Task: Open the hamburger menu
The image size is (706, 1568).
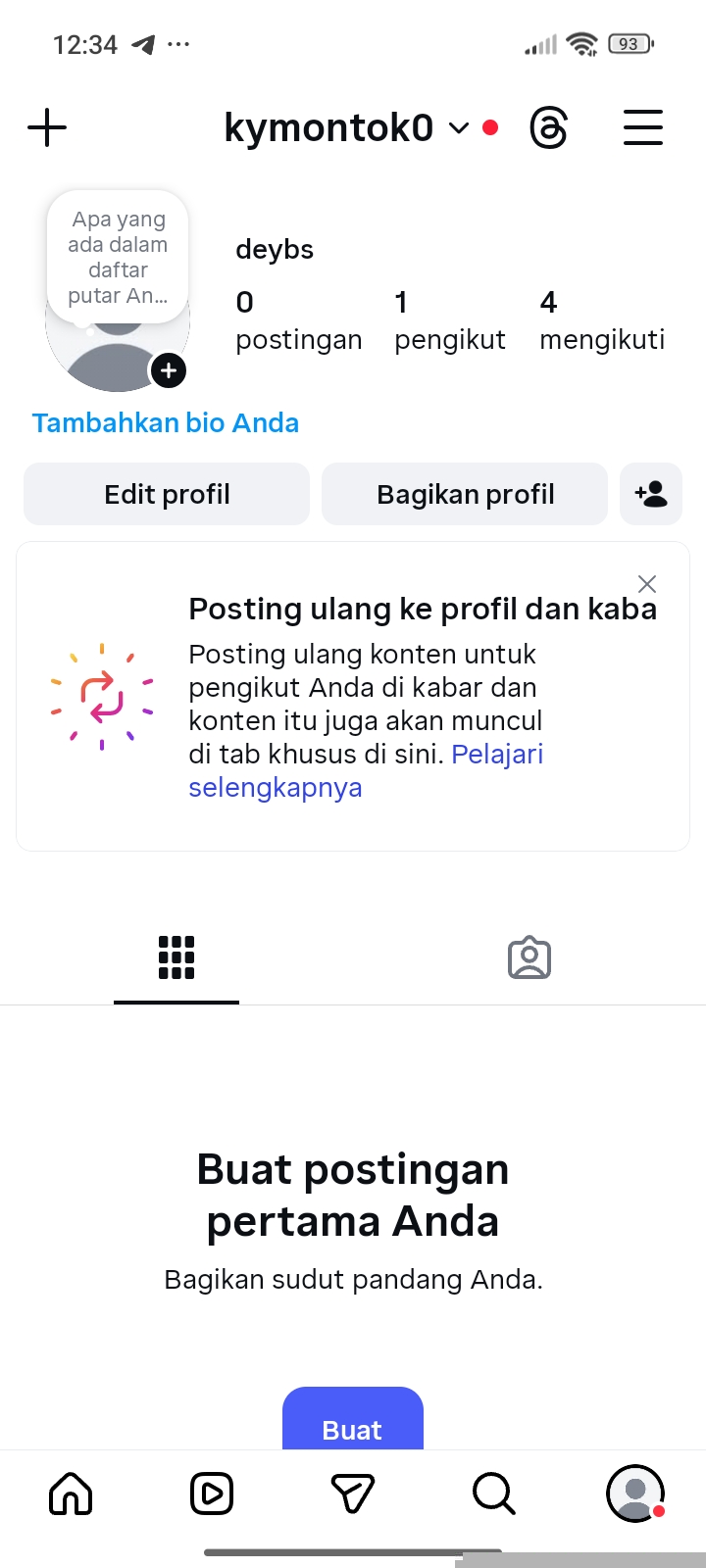Action: click(x=643, y=128)
